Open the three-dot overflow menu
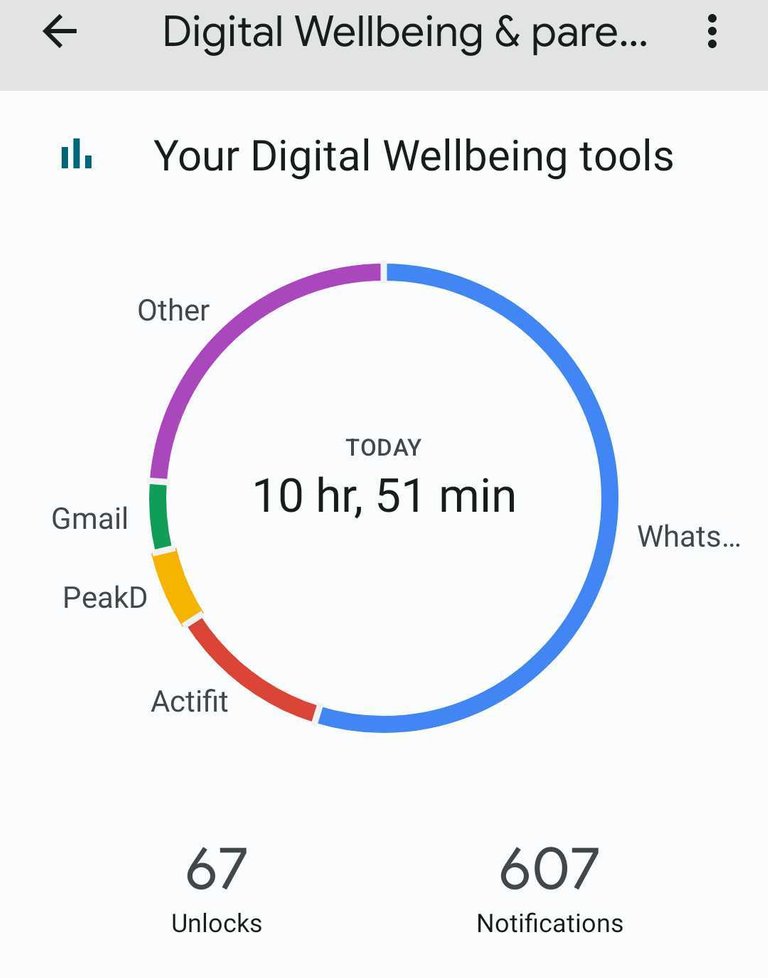Viewport: 768px width, 978px height. coord(711,33)
